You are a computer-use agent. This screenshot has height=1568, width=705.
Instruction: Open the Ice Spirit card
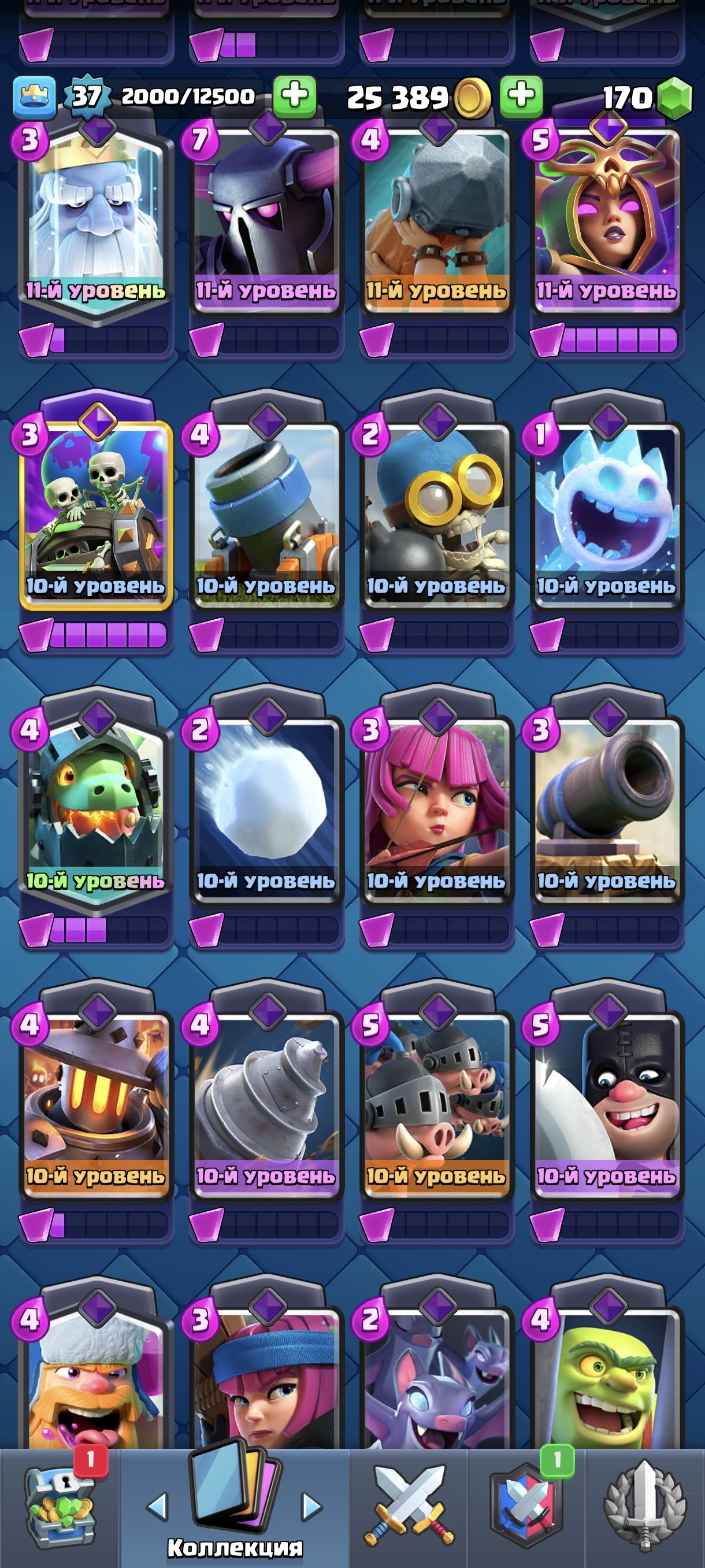[606, 515]
